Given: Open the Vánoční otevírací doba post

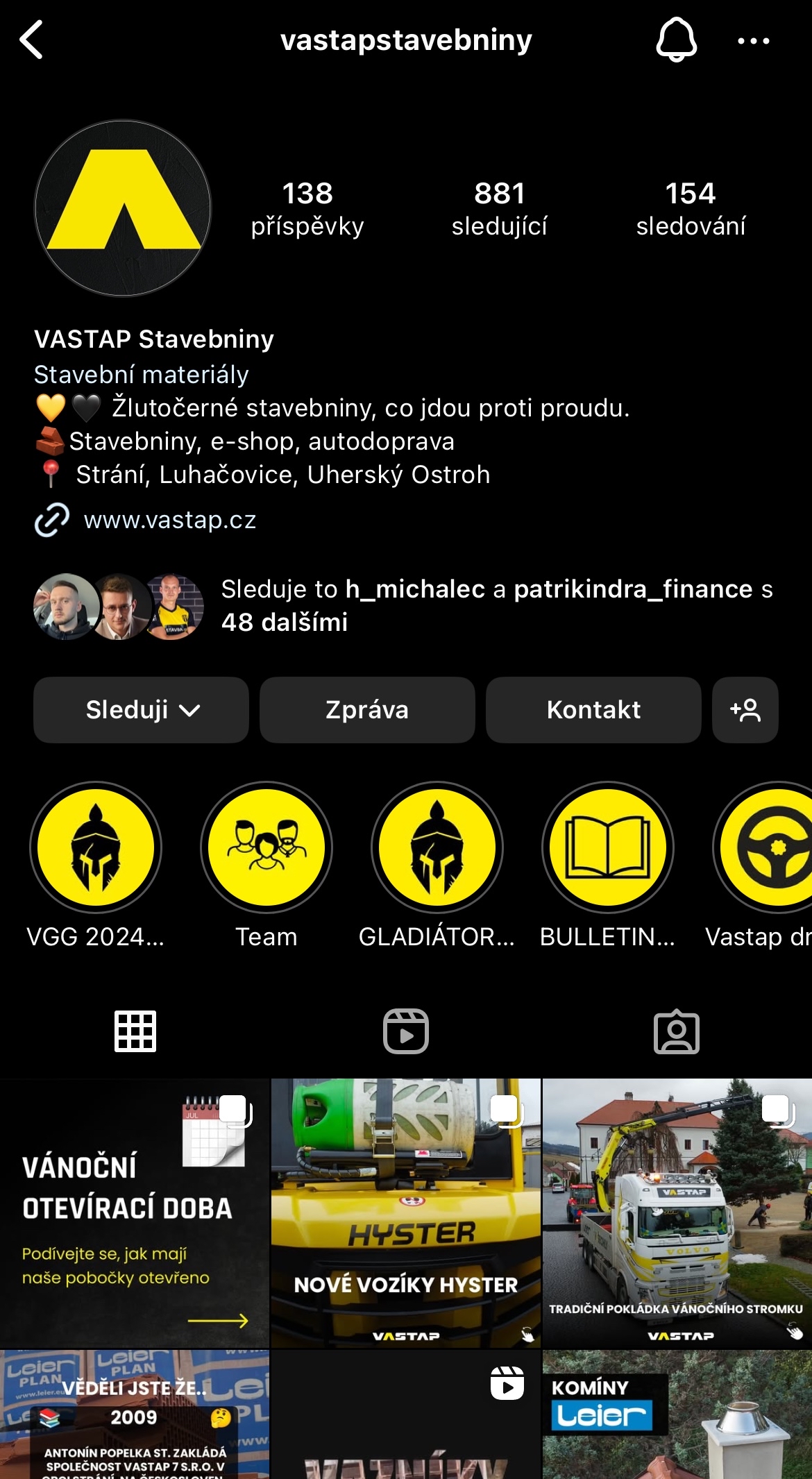Looking at the screenshot, I should [x=134, y=1212].
